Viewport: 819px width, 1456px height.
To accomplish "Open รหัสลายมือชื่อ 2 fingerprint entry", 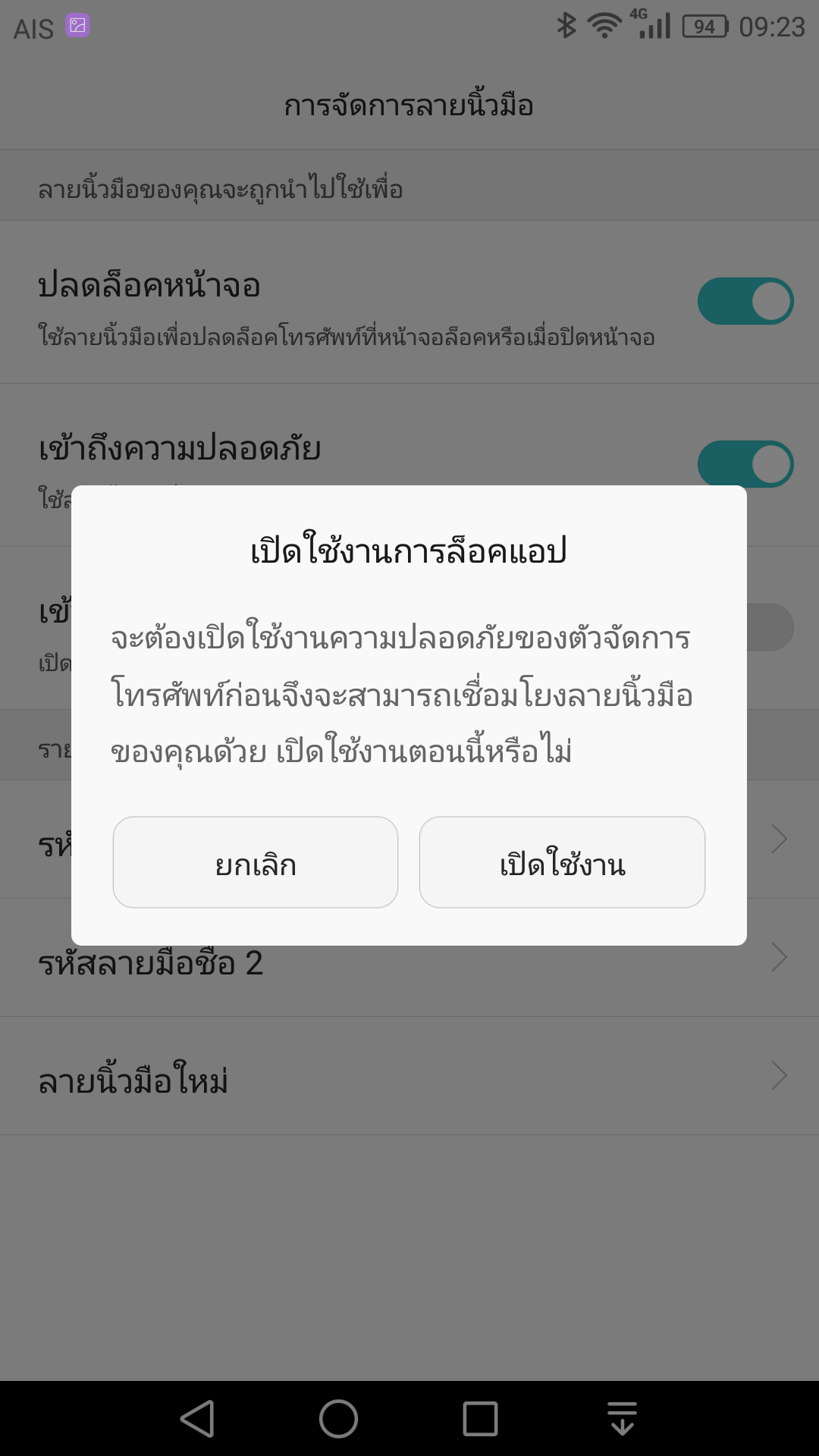I will [409, 958].
